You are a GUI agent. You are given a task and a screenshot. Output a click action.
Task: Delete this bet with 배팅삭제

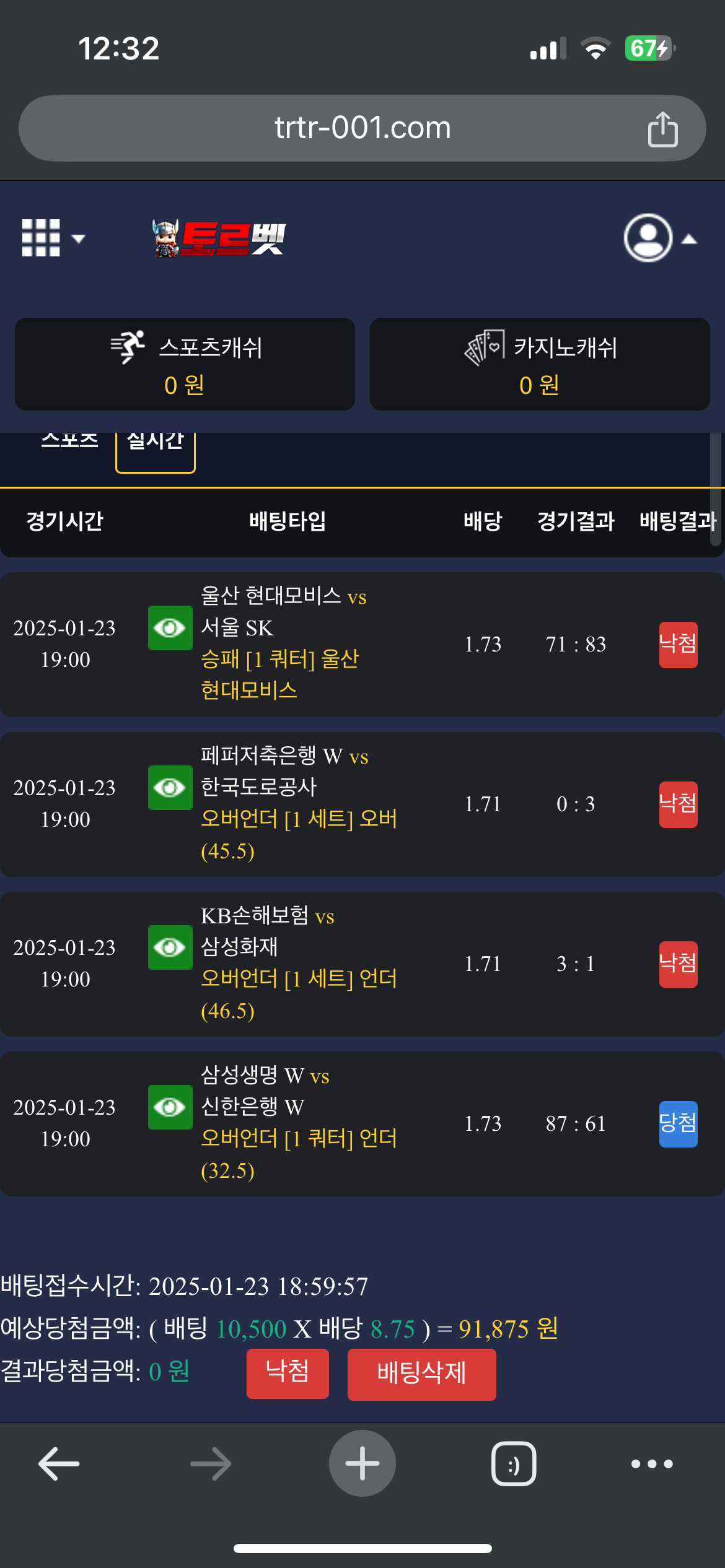[421, 1372]
